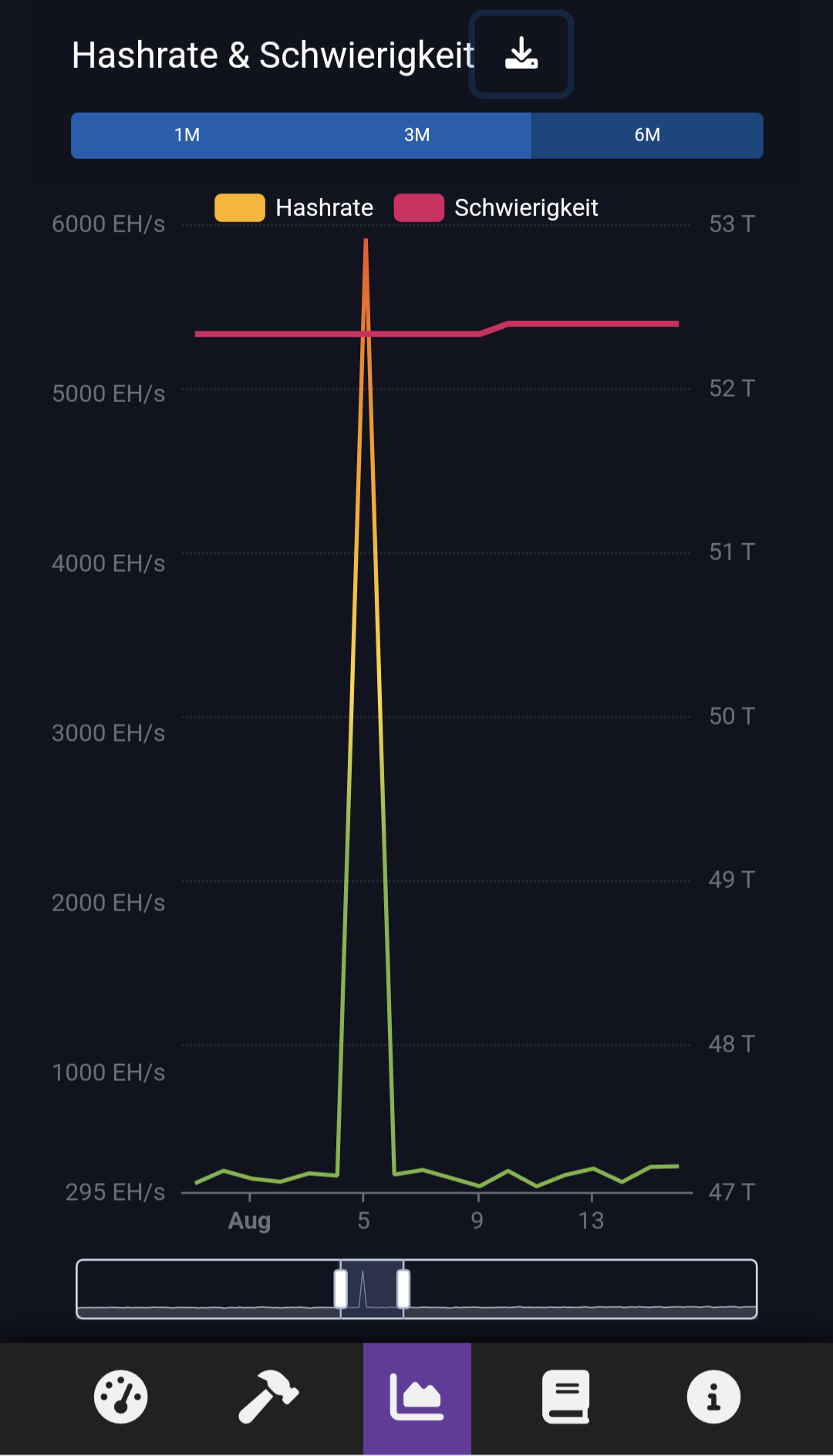The width and height of the screenshot is (833, 1456).
Task: Hide the Schwierigkeit series via legend
Action: click(496, 208)
